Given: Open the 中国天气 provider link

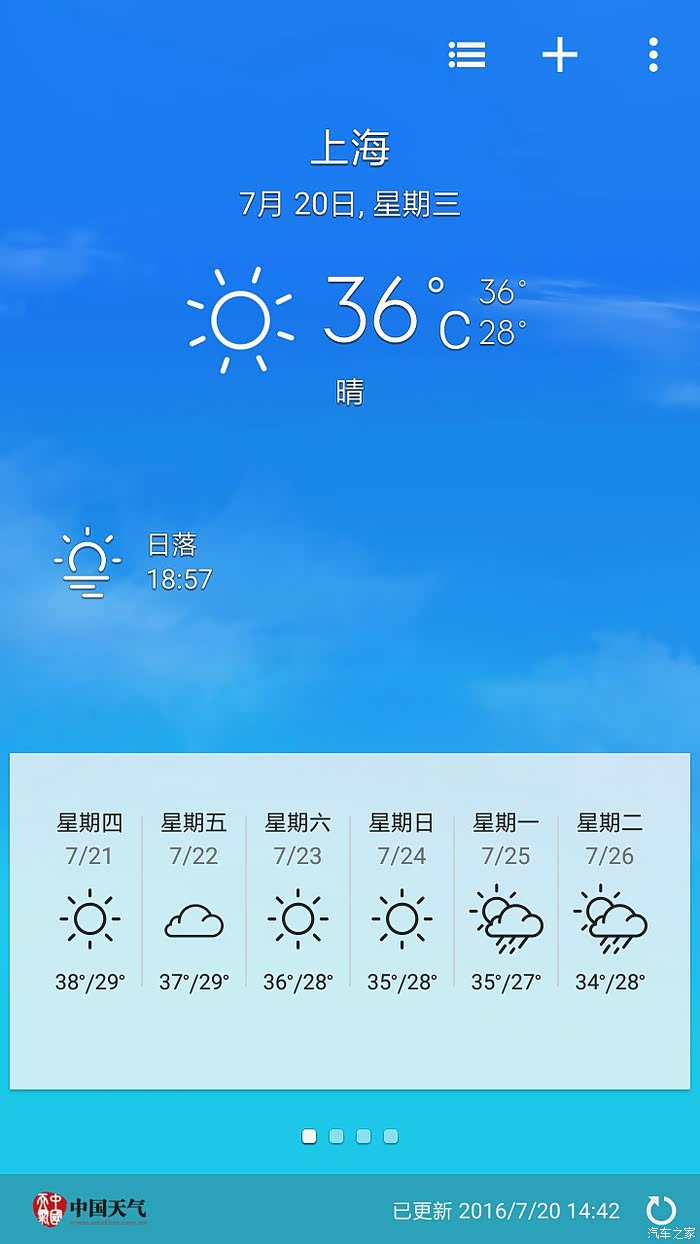Looking at the screenshot, I should point(90,1209).
